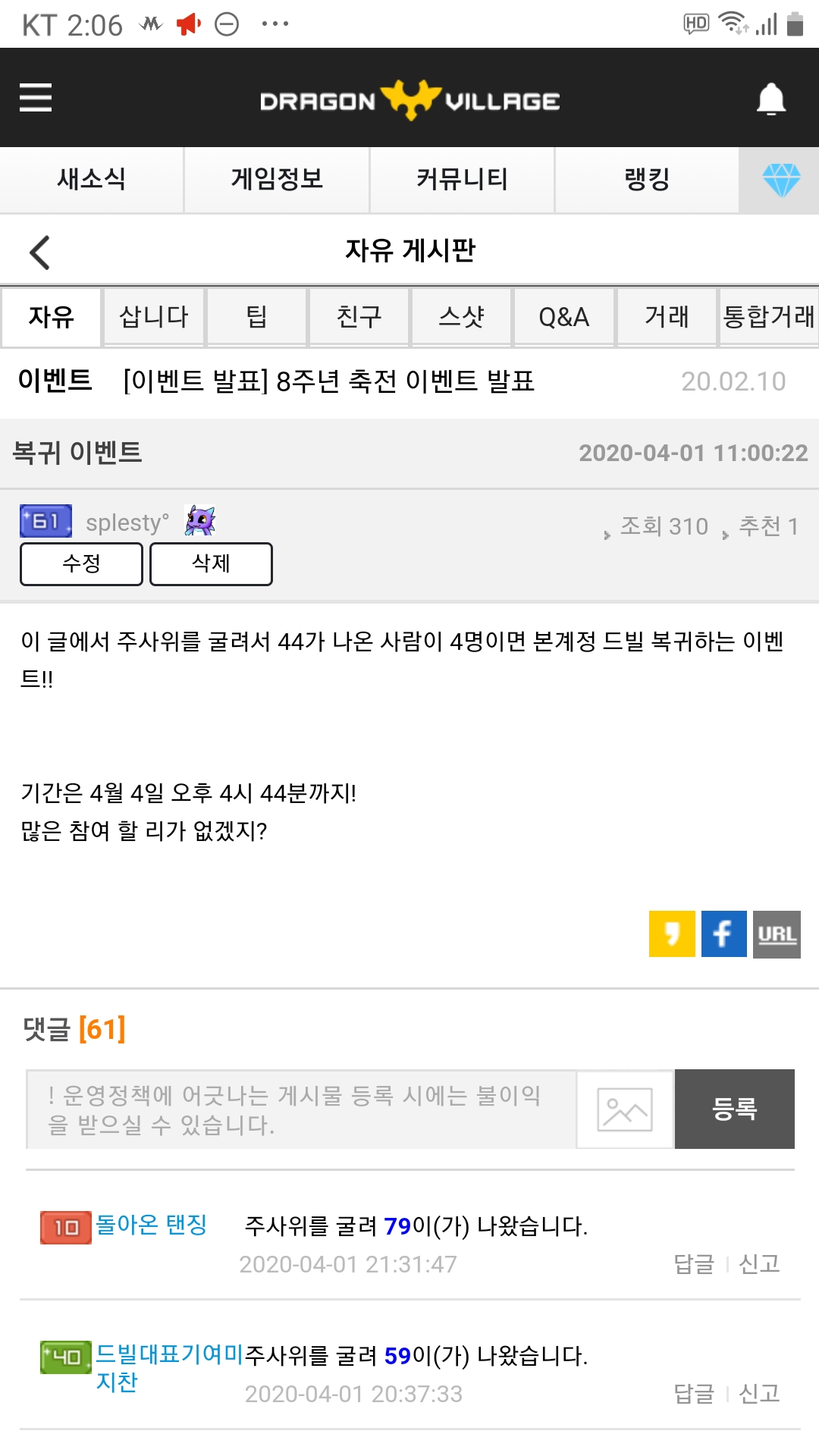Open the Q&A board tab
Viewport: 819px width, 1456px height.
click(x=564, y=317)
